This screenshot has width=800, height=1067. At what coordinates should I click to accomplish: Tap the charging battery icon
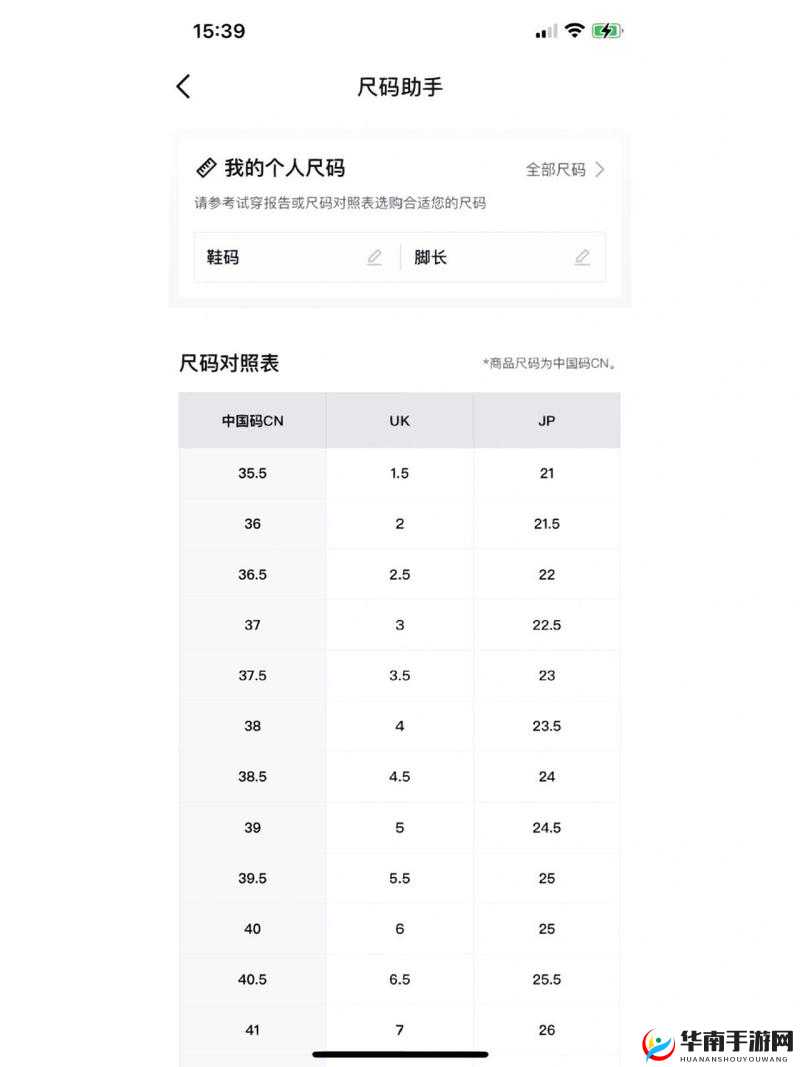click(607, 31)
